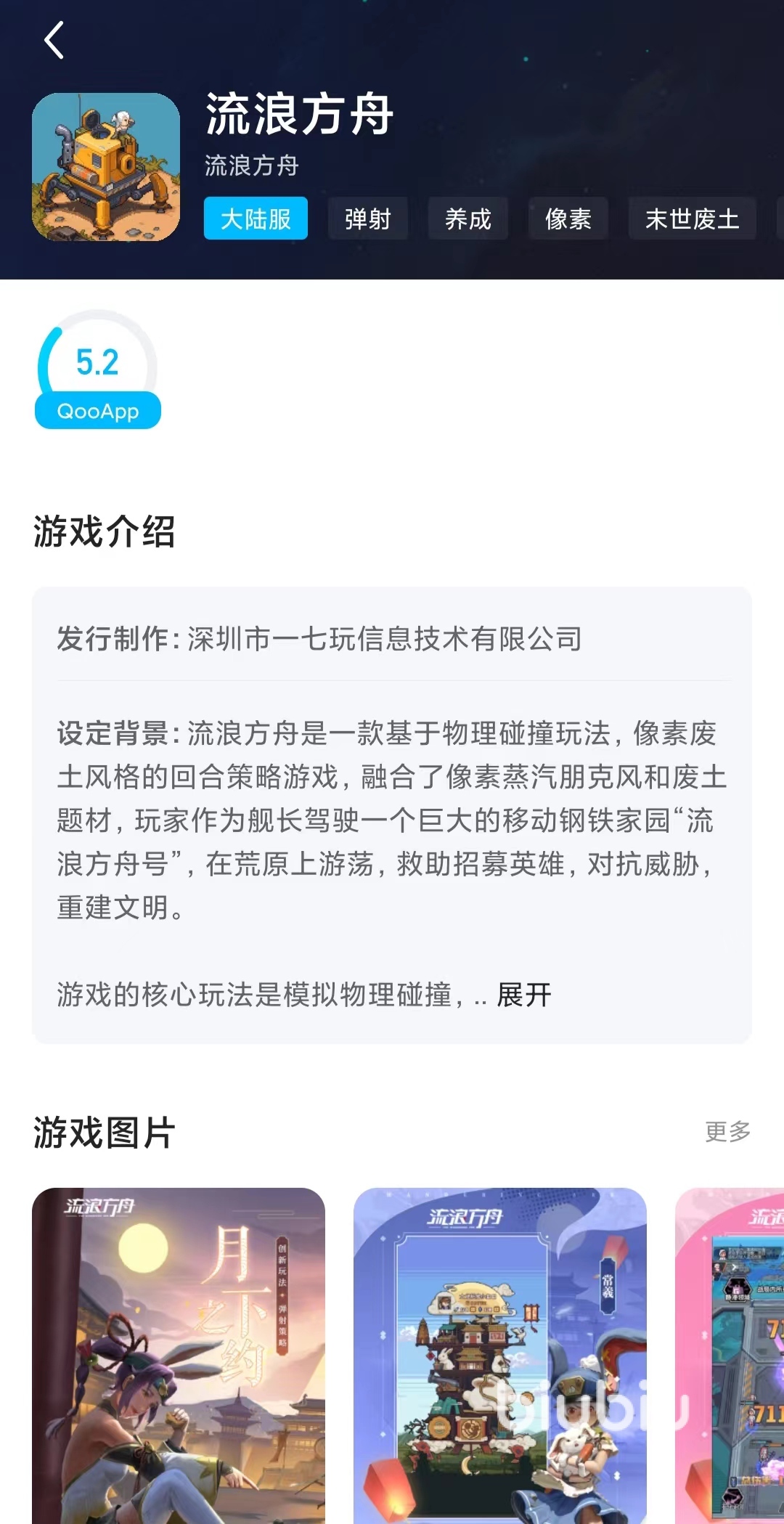
Task: Open the pink gameplay screenshot
Action: click(730, 1355)
